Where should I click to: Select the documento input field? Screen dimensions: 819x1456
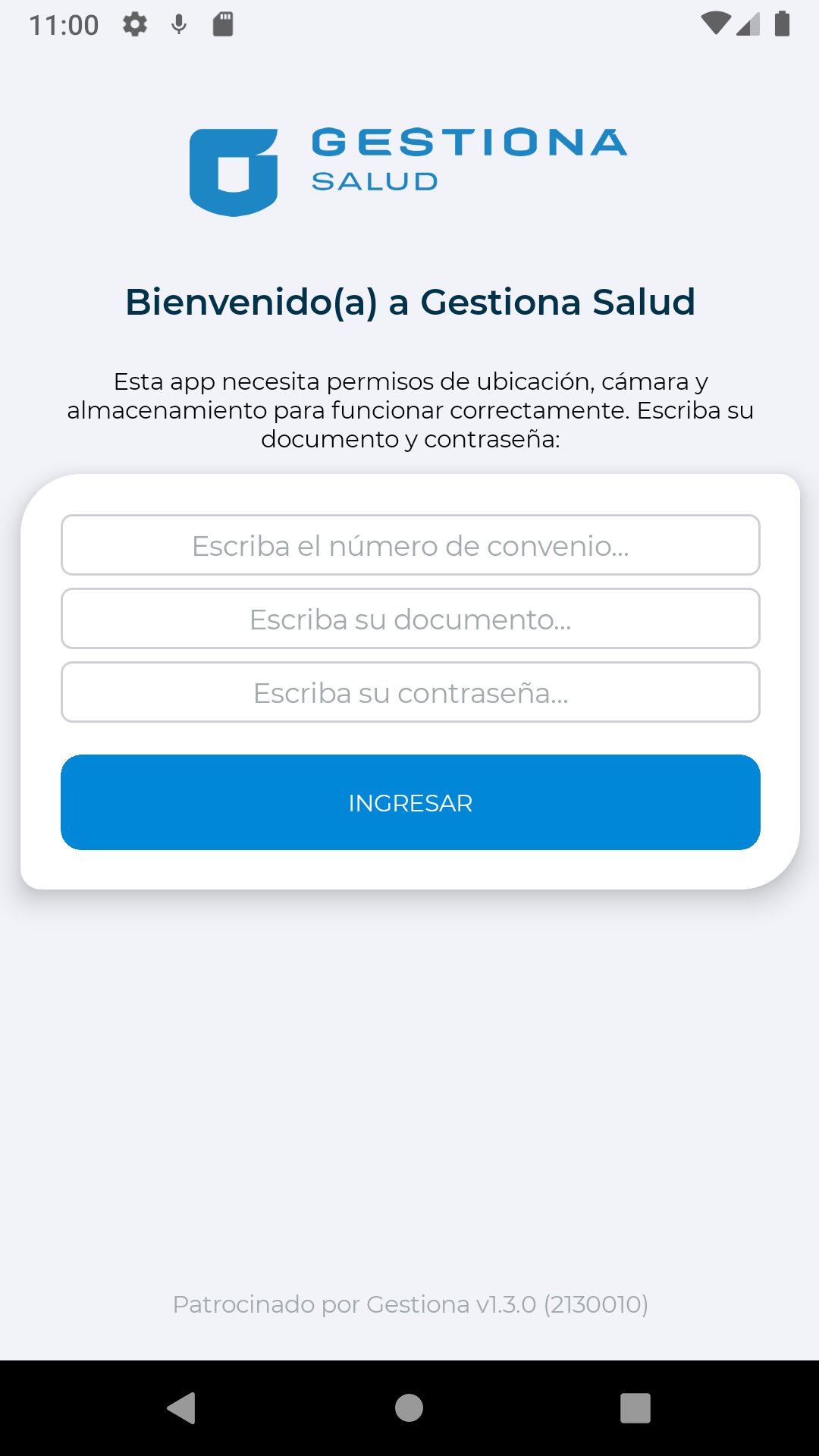coord(410,619)
